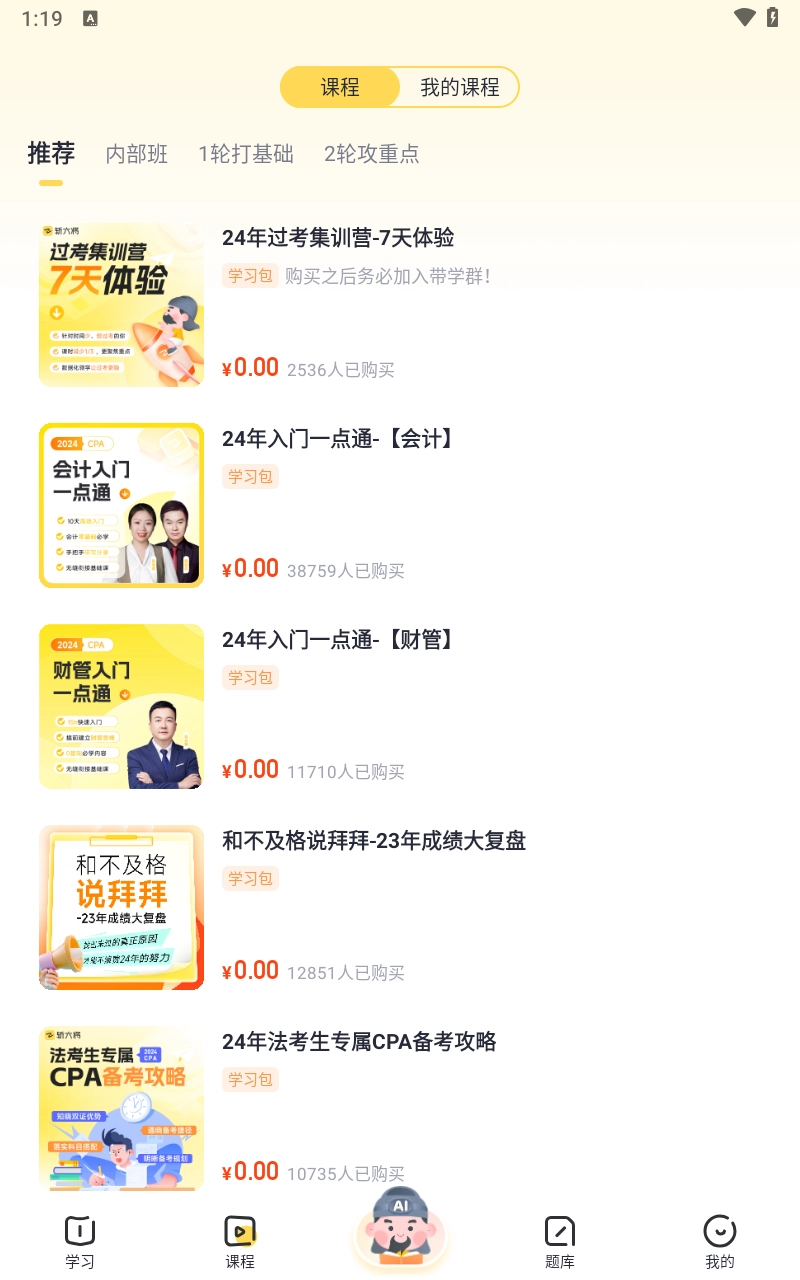Switch to the 2轮攻重点 tab
The width and height of the screenshot is (800, 1280).
tap(371, 154)
